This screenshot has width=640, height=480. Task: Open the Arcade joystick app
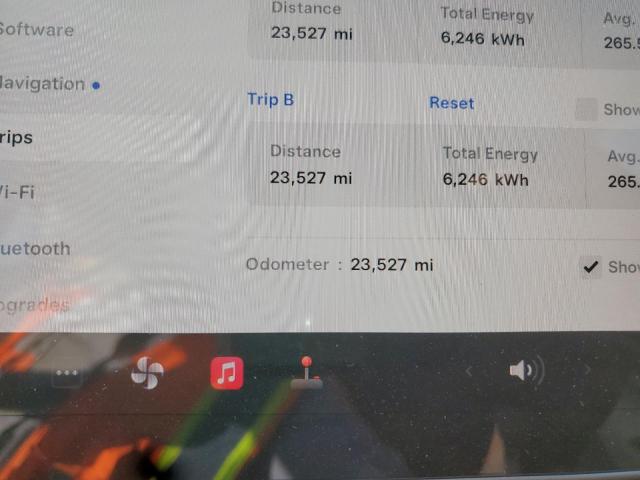pos(307,373)
